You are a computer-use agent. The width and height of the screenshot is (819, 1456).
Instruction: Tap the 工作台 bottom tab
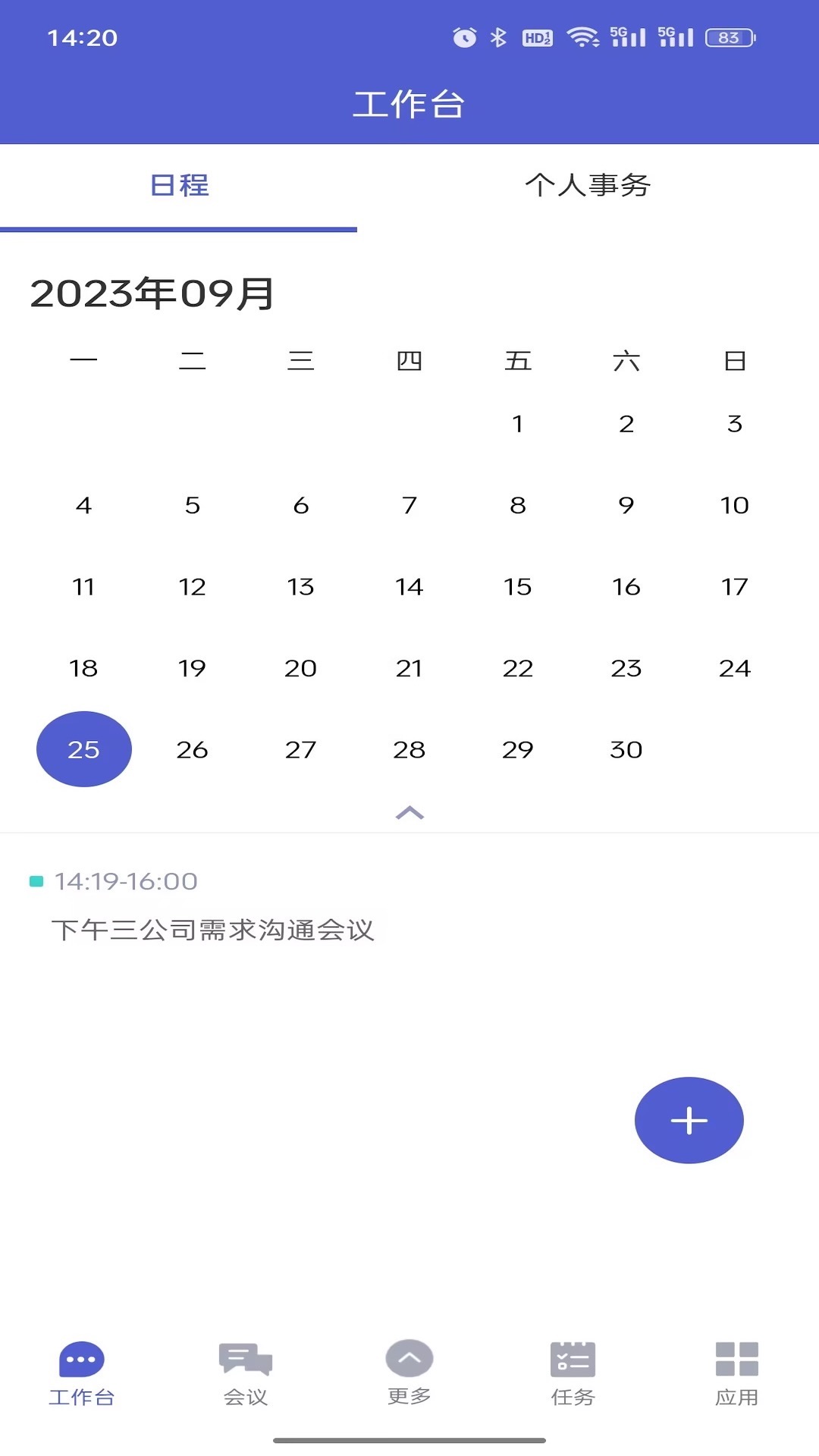(x=82, y=1373)
